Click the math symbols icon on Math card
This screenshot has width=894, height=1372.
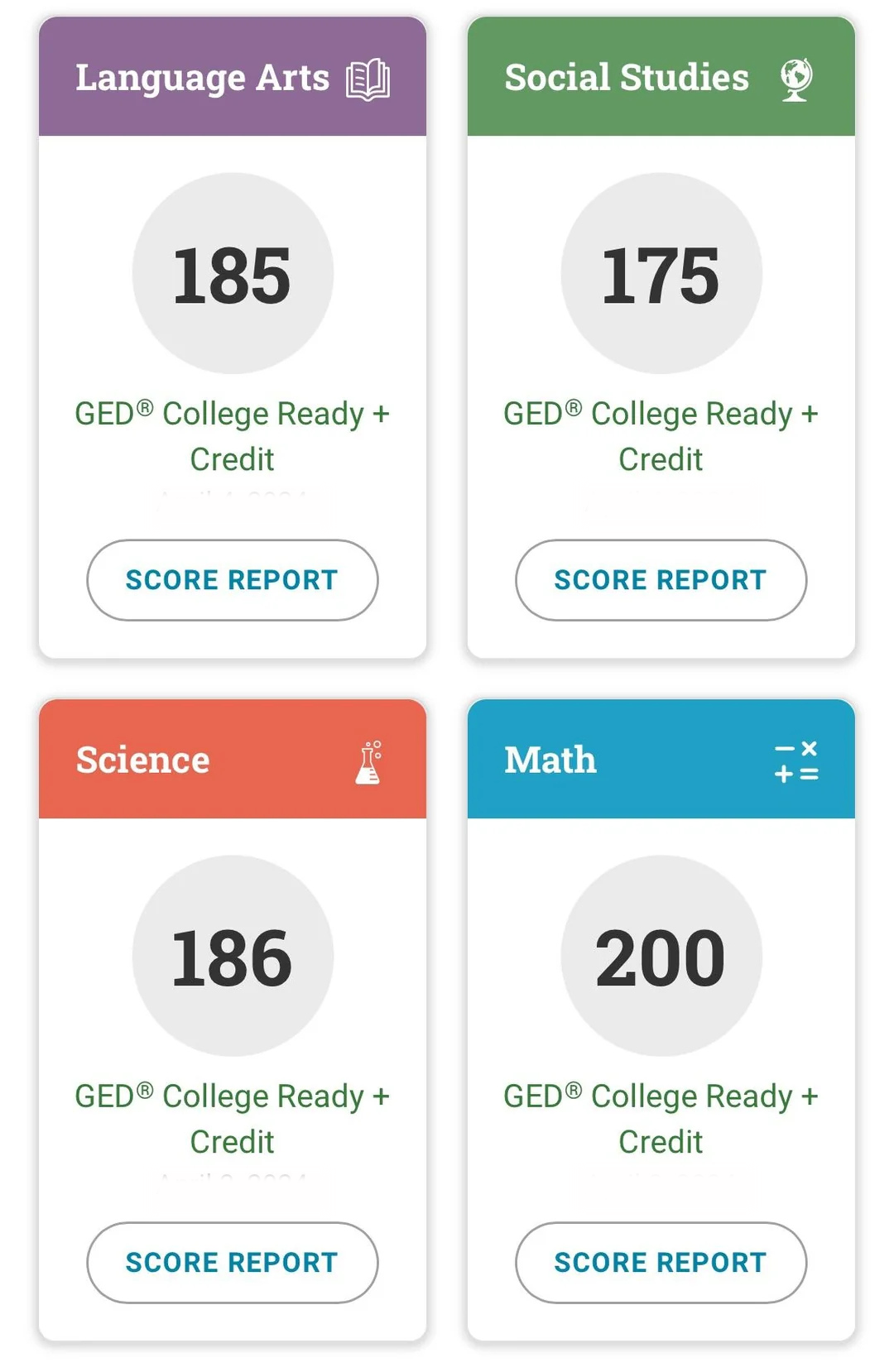point(796,760)
